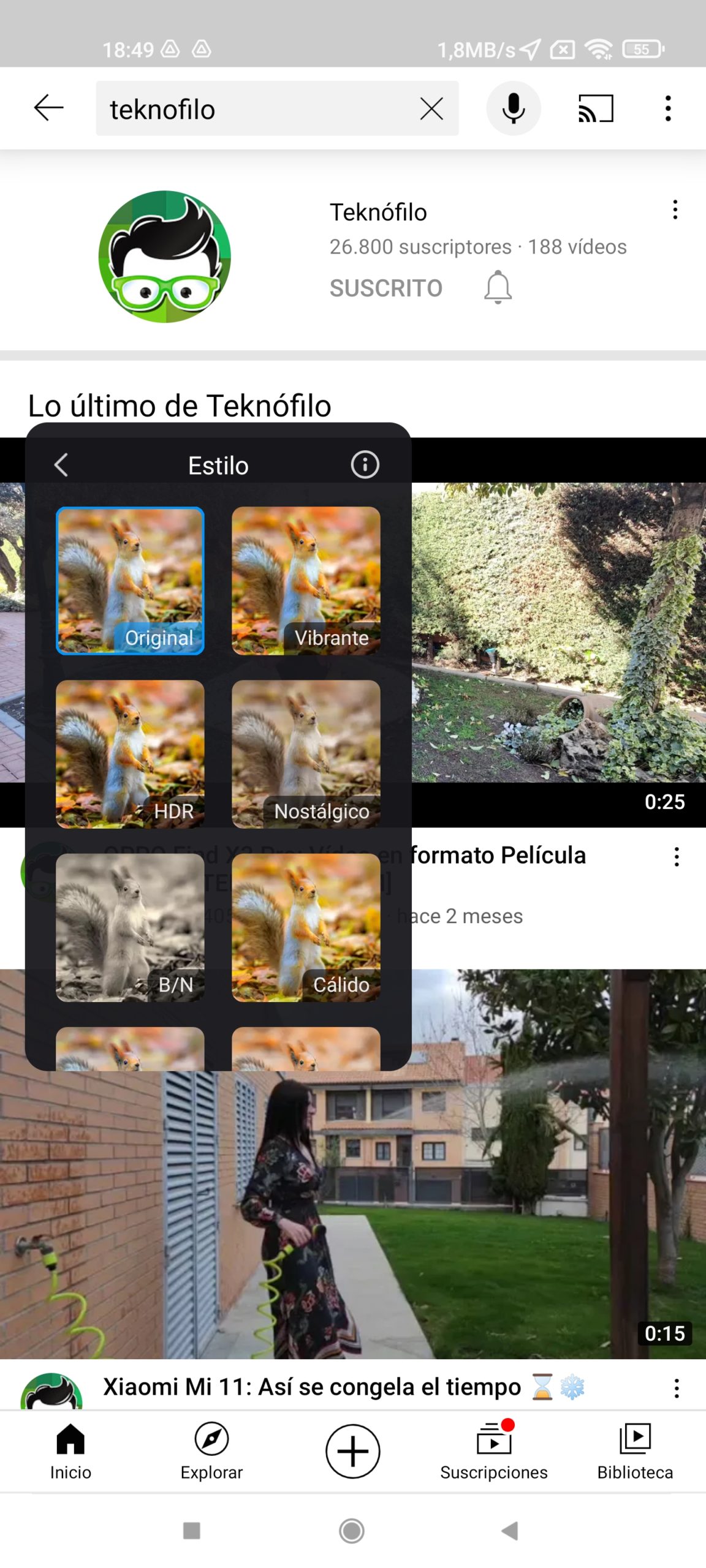Select the Cálido style

(x=306, y=927)
